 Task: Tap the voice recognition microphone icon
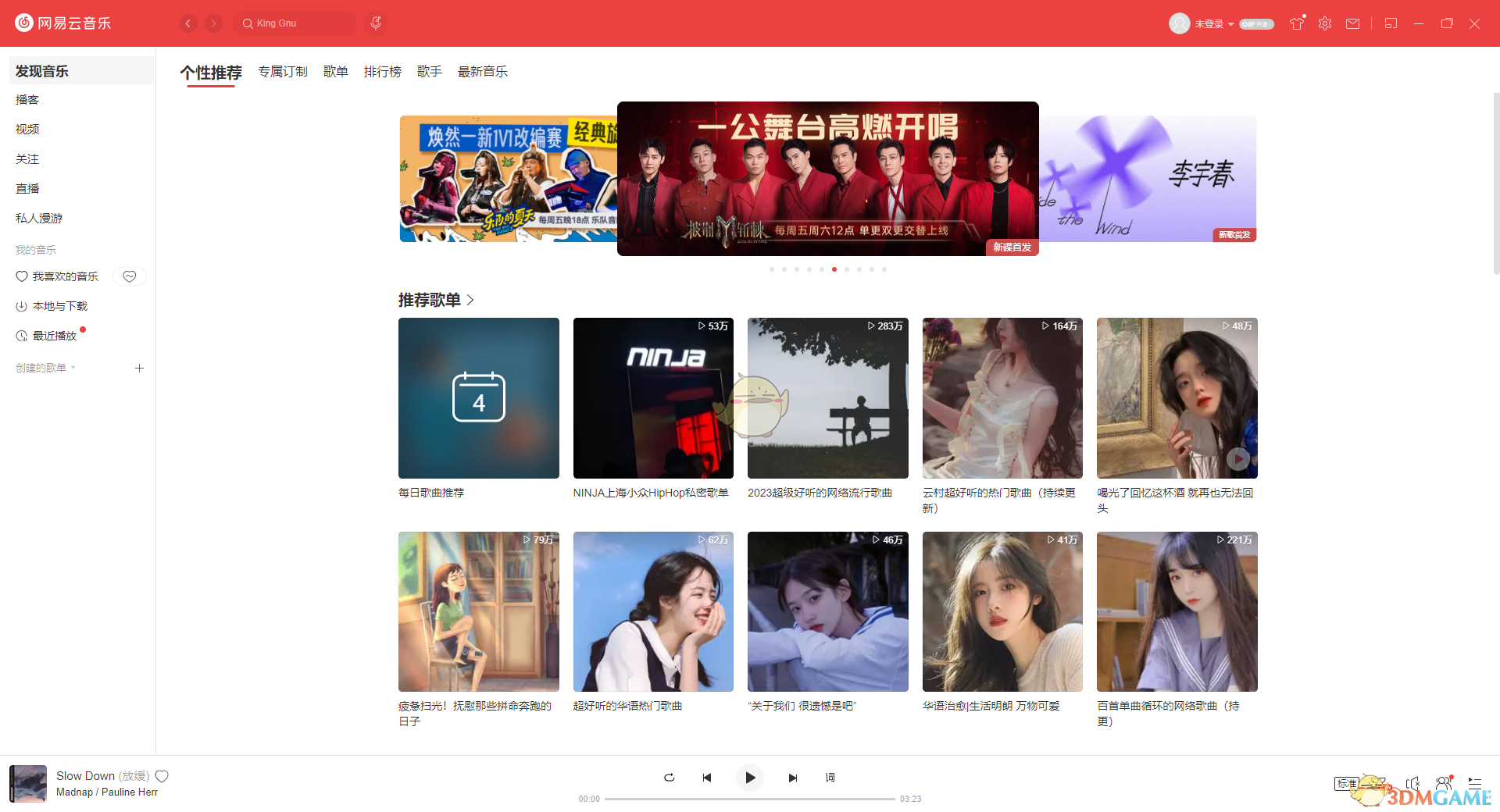(376, 23)
